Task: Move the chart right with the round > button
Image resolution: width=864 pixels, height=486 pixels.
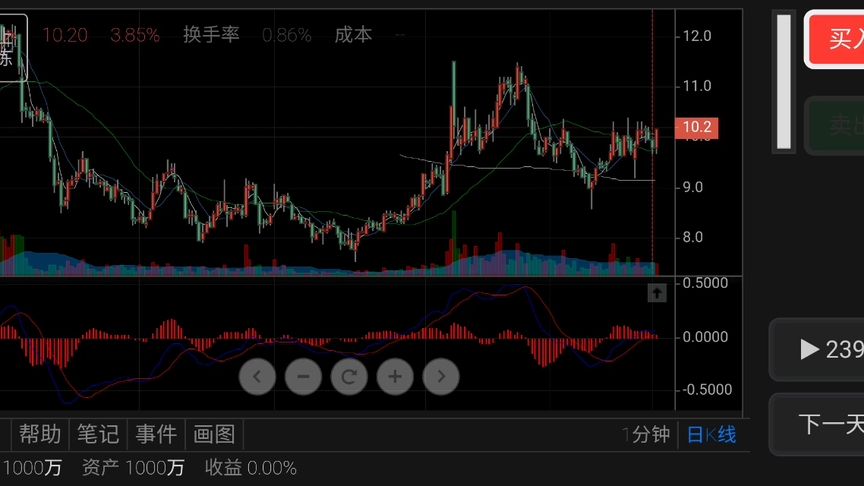Action: pos(441,376)
